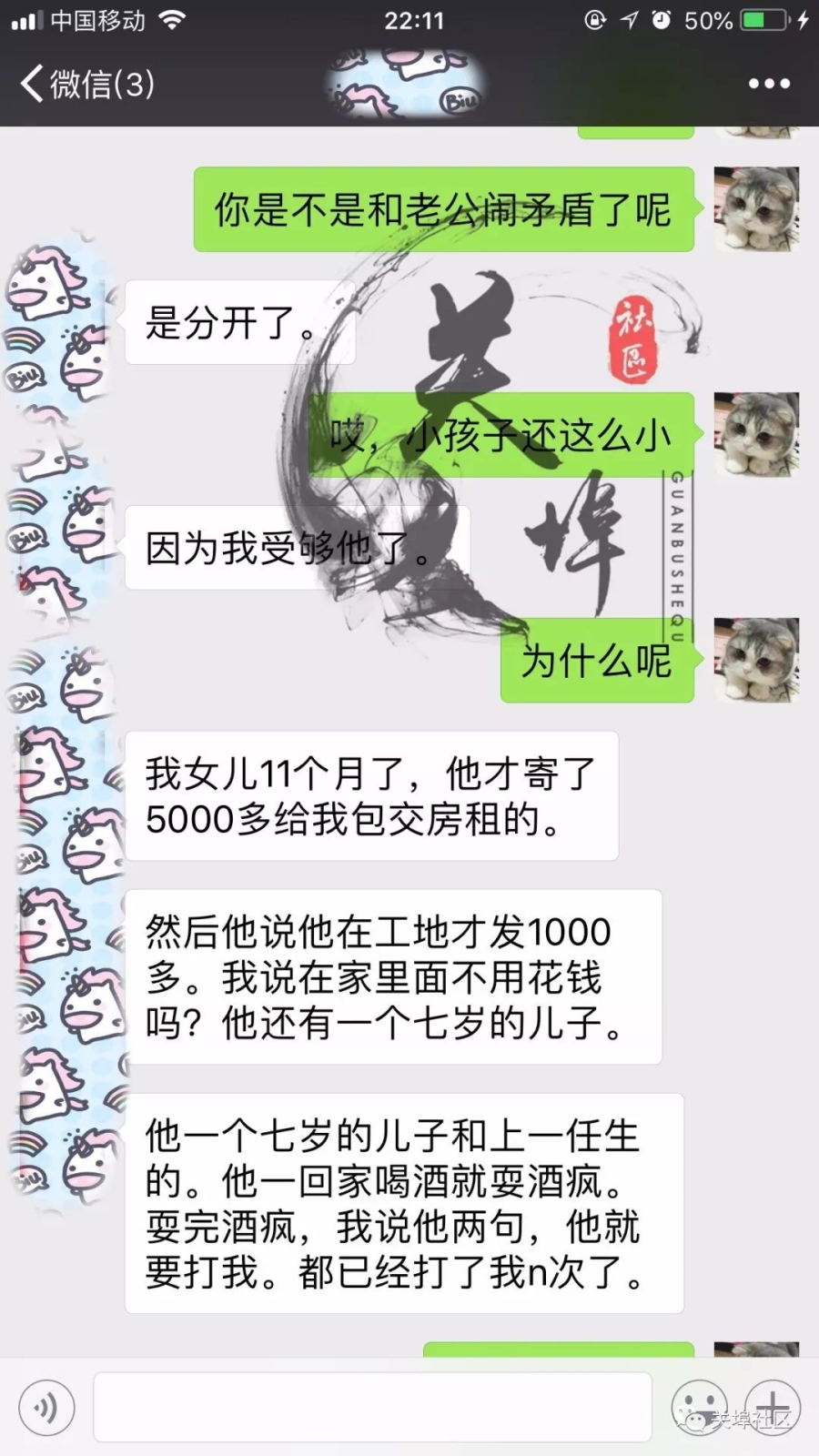Open the plus attachments menu
Image resolution: width=819 pixels, height=1456 pixels.
[773, 1407]
